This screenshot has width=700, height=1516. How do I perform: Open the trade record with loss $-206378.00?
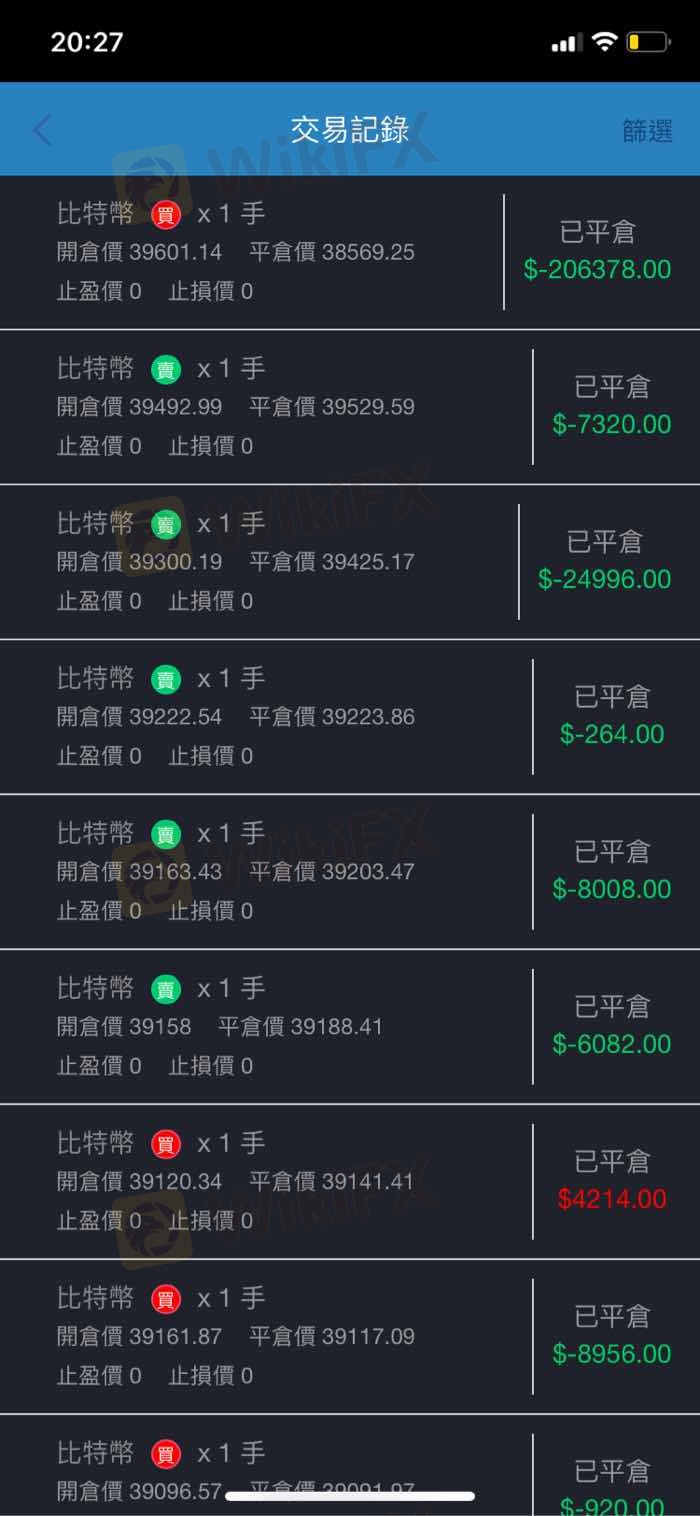coord(350,252)
